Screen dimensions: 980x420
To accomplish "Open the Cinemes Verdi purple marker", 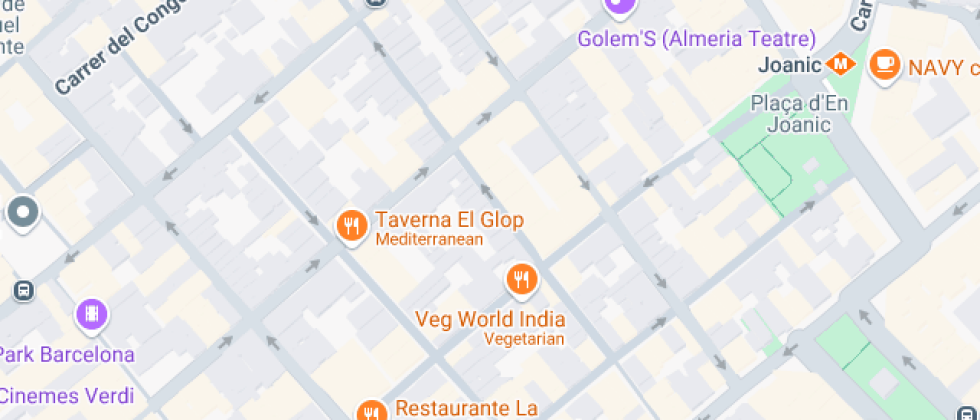I will pyautogui.click(x=92, y=316).
